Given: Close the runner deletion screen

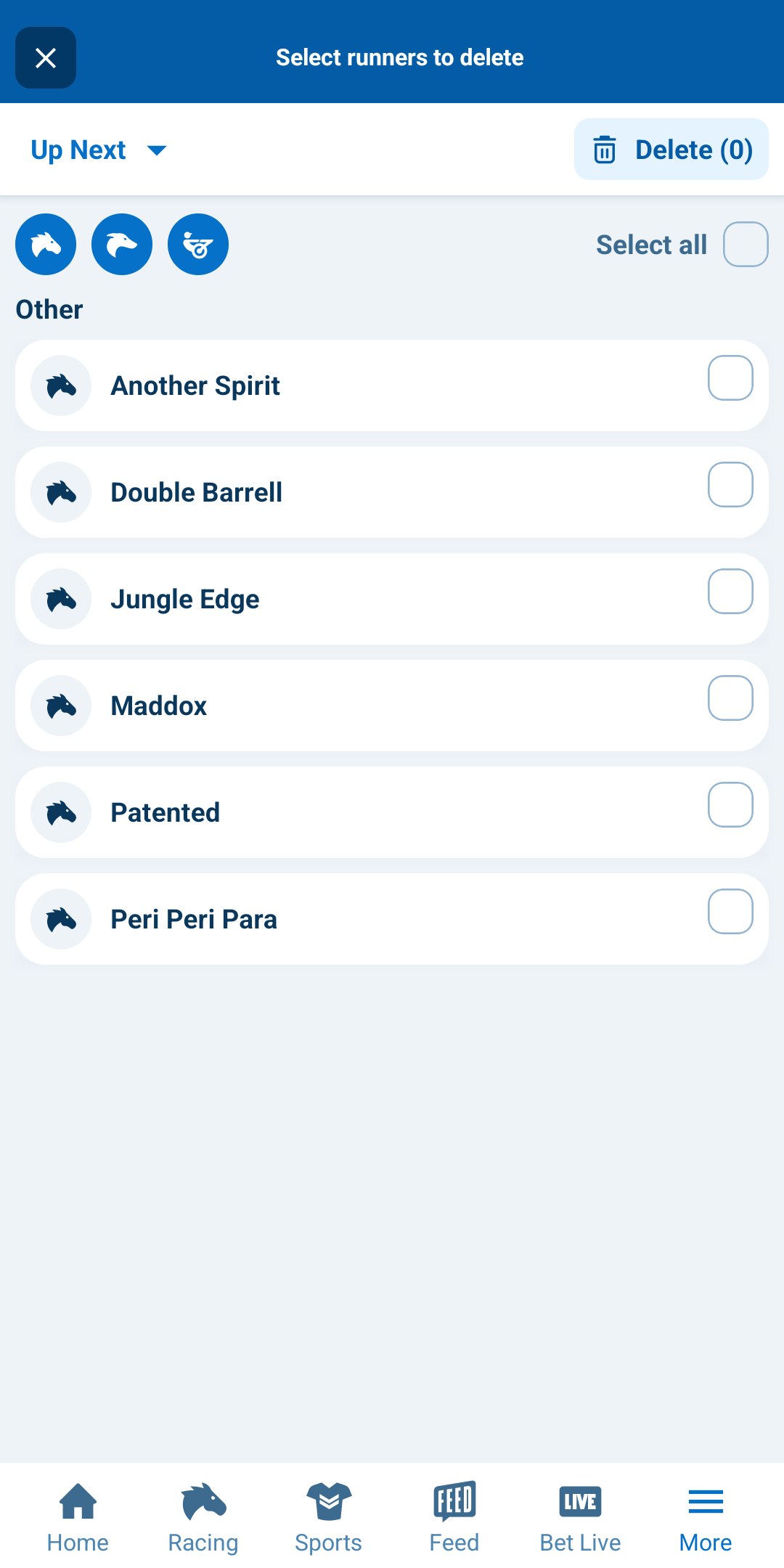Looking at the screenshot, I should coord(46,58).
